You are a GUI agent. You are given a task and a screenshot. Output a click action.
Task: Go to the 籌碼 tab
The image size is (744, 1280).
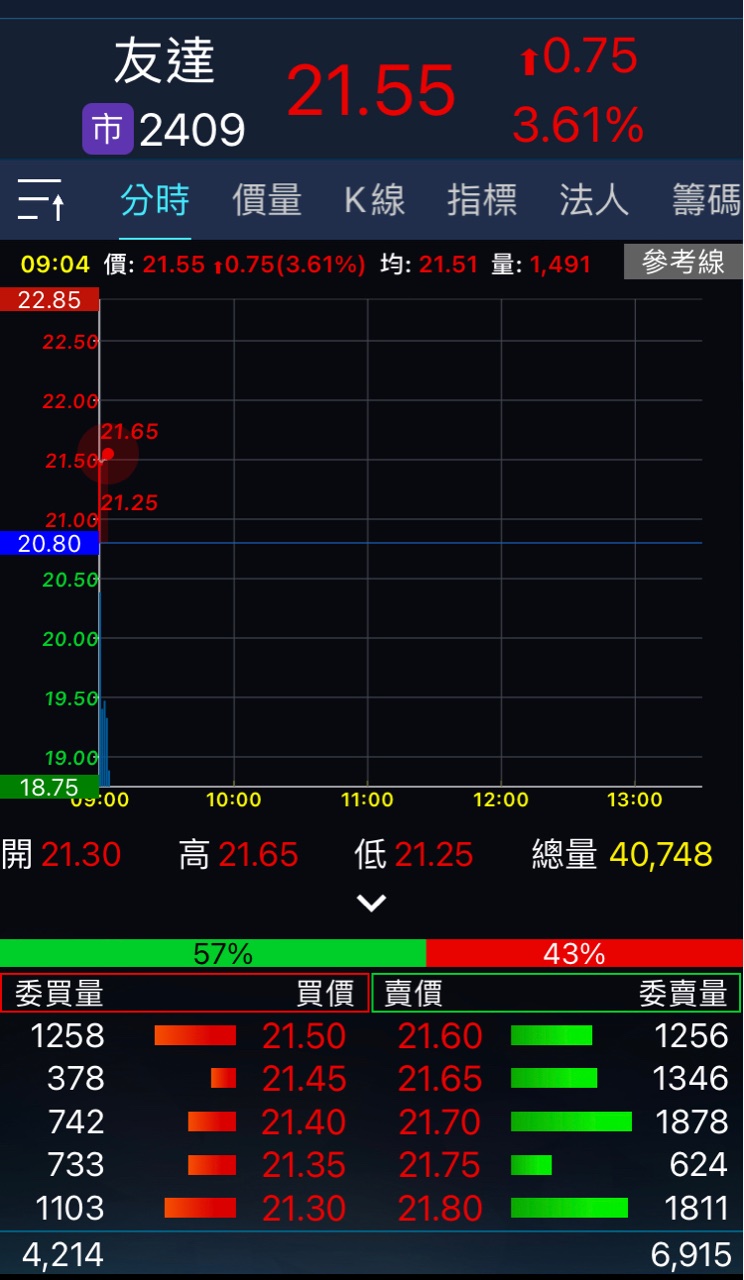pos(706,200)
